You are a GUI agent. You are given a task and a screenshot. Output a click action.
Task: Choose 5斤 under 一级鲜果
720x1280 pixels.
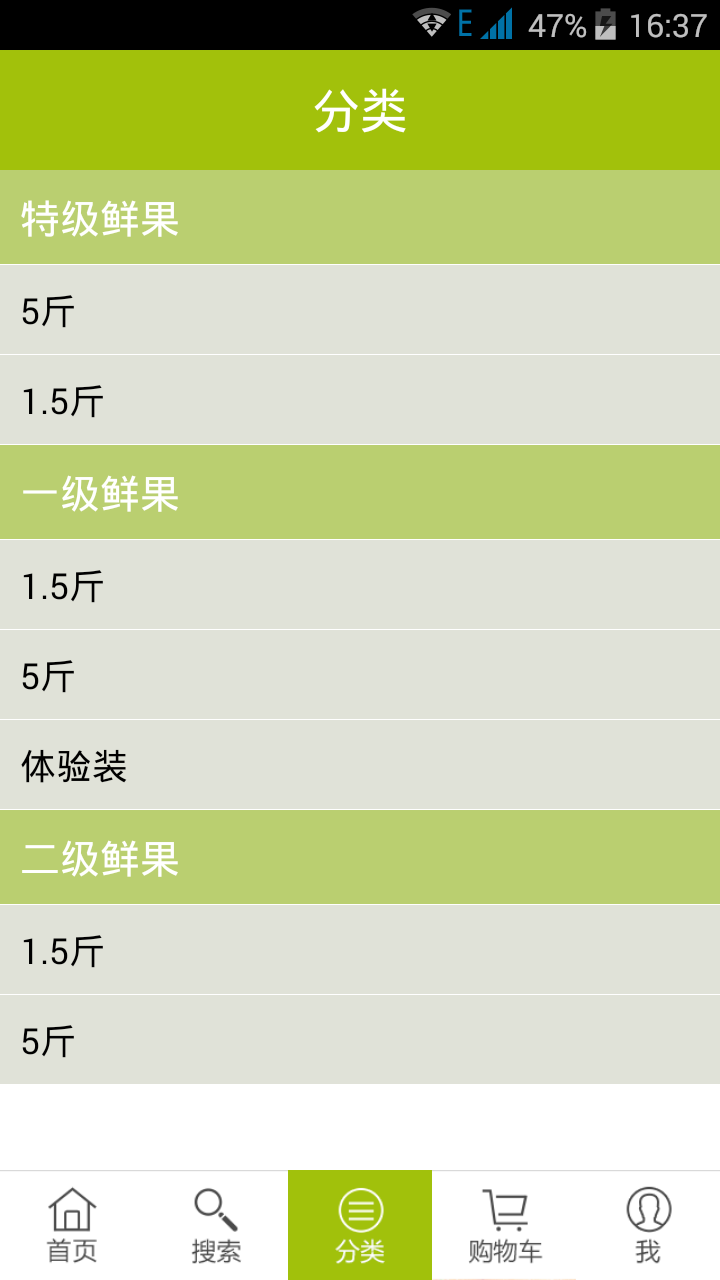point(360,675)
